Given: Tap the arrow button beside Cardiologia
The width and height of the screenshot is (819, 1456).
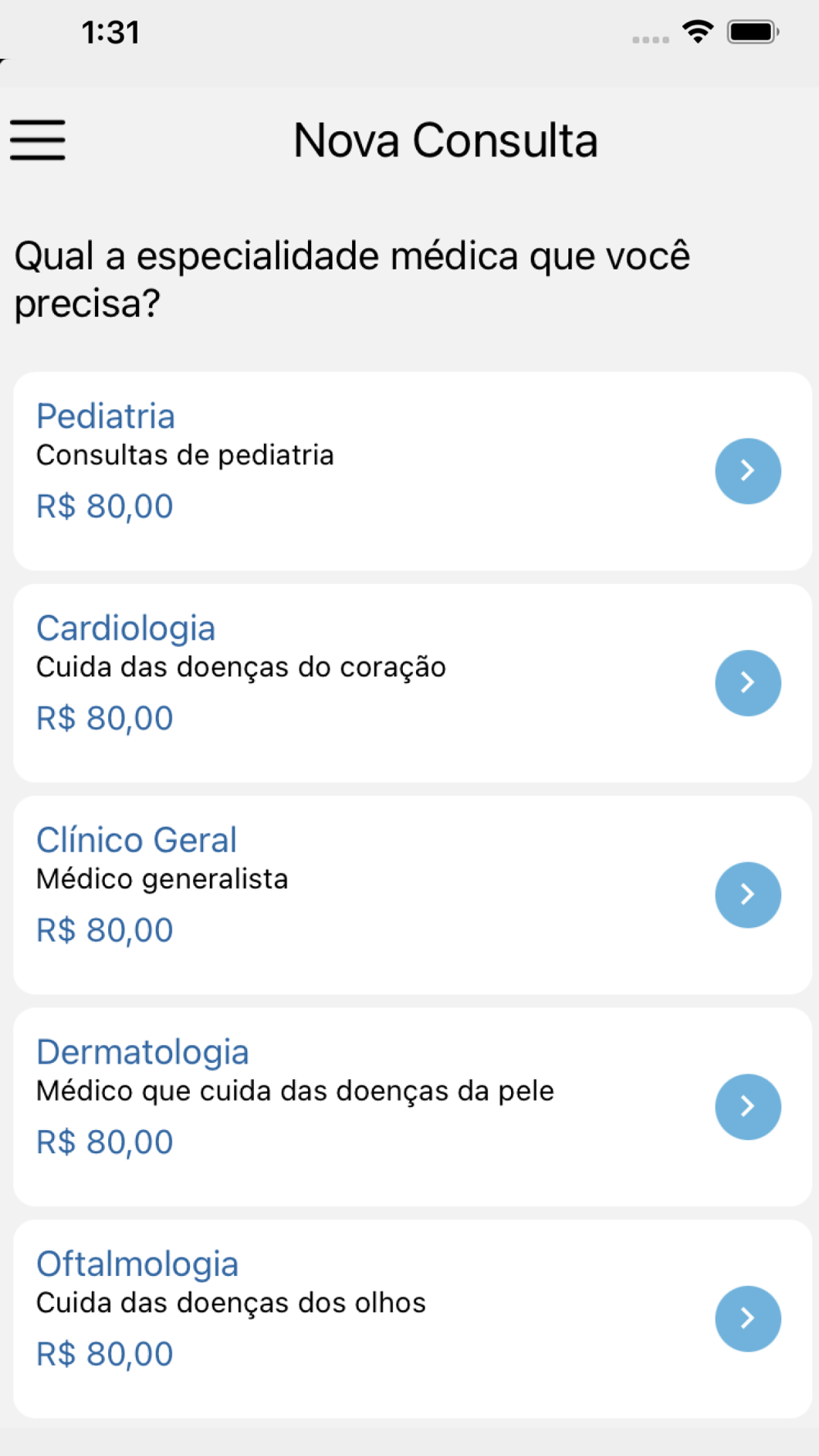Looking at the screenshot, I should click(748, 683).
